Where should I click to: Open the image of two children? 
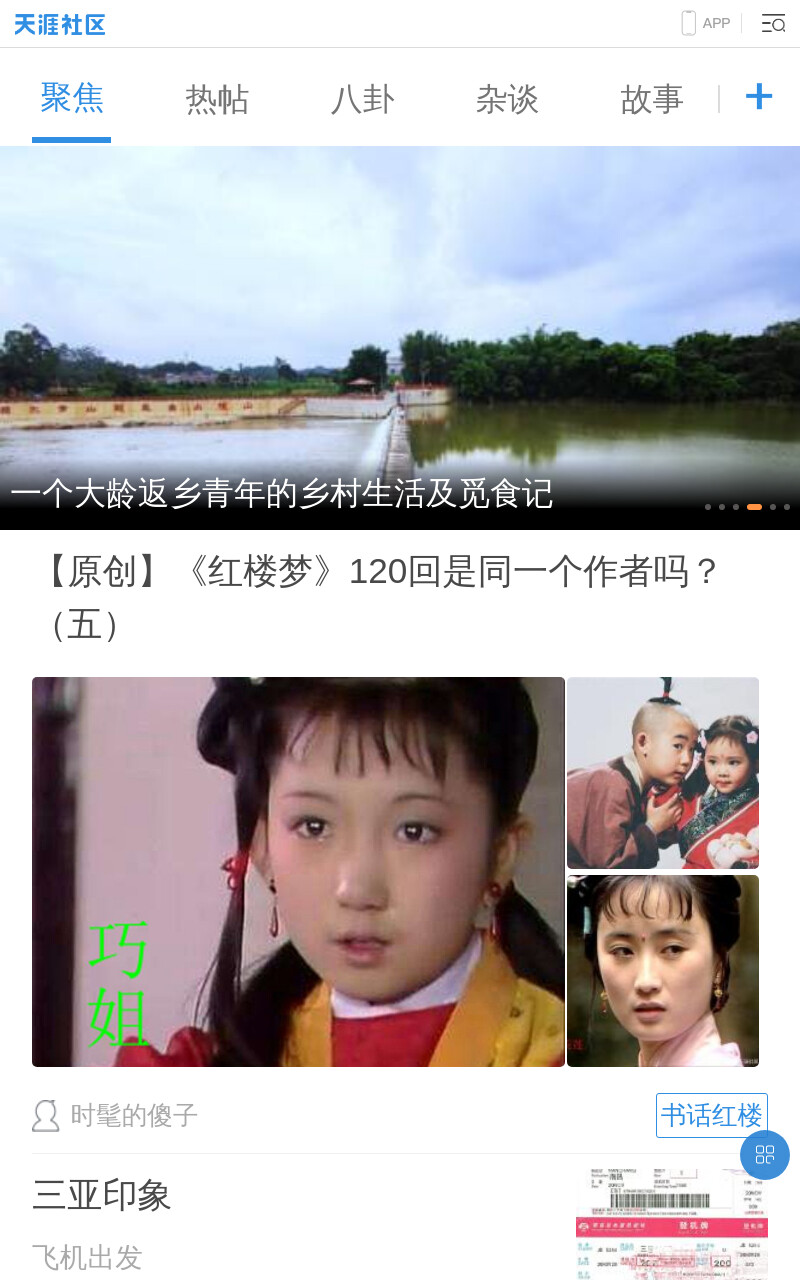(663, 773)
